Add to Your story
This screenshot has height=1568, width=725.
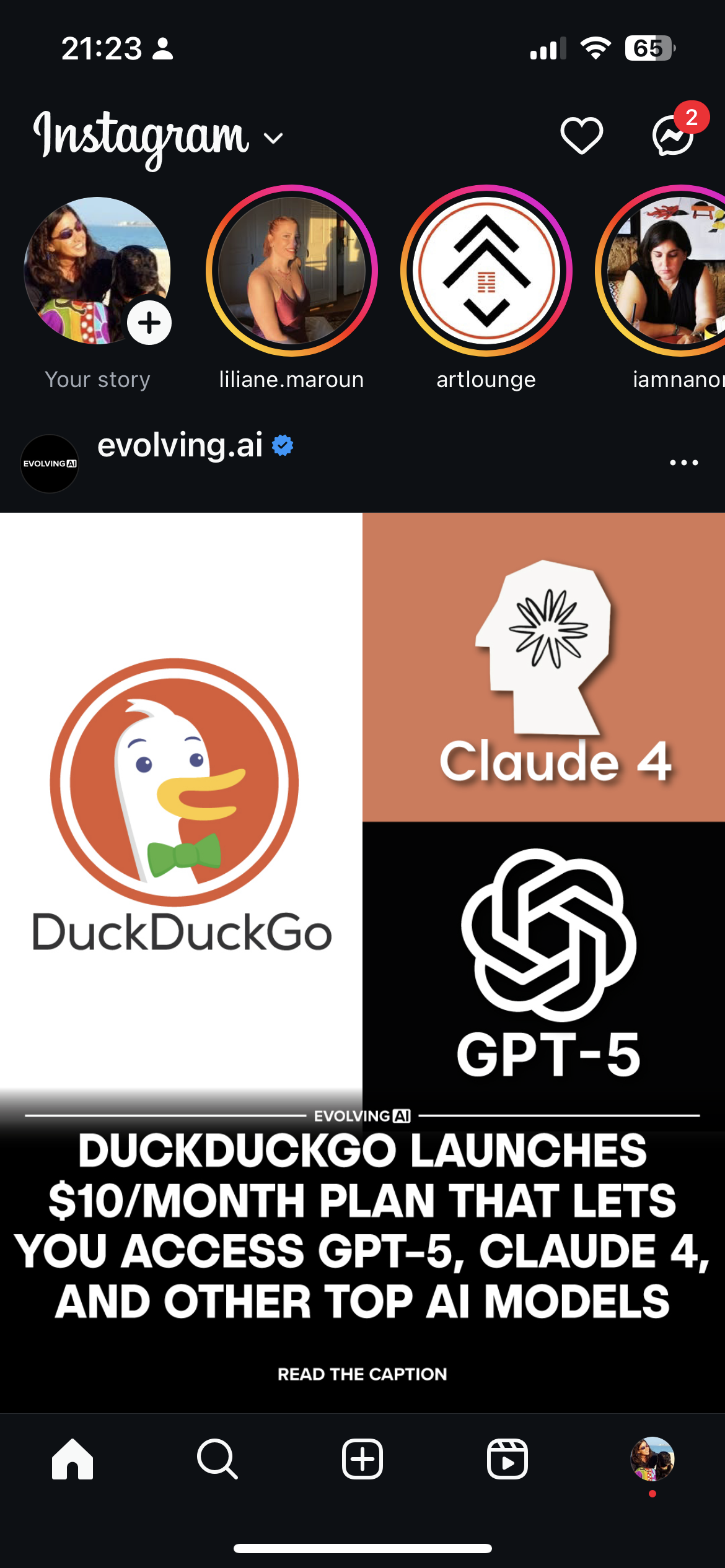click(x=149, y=323)
